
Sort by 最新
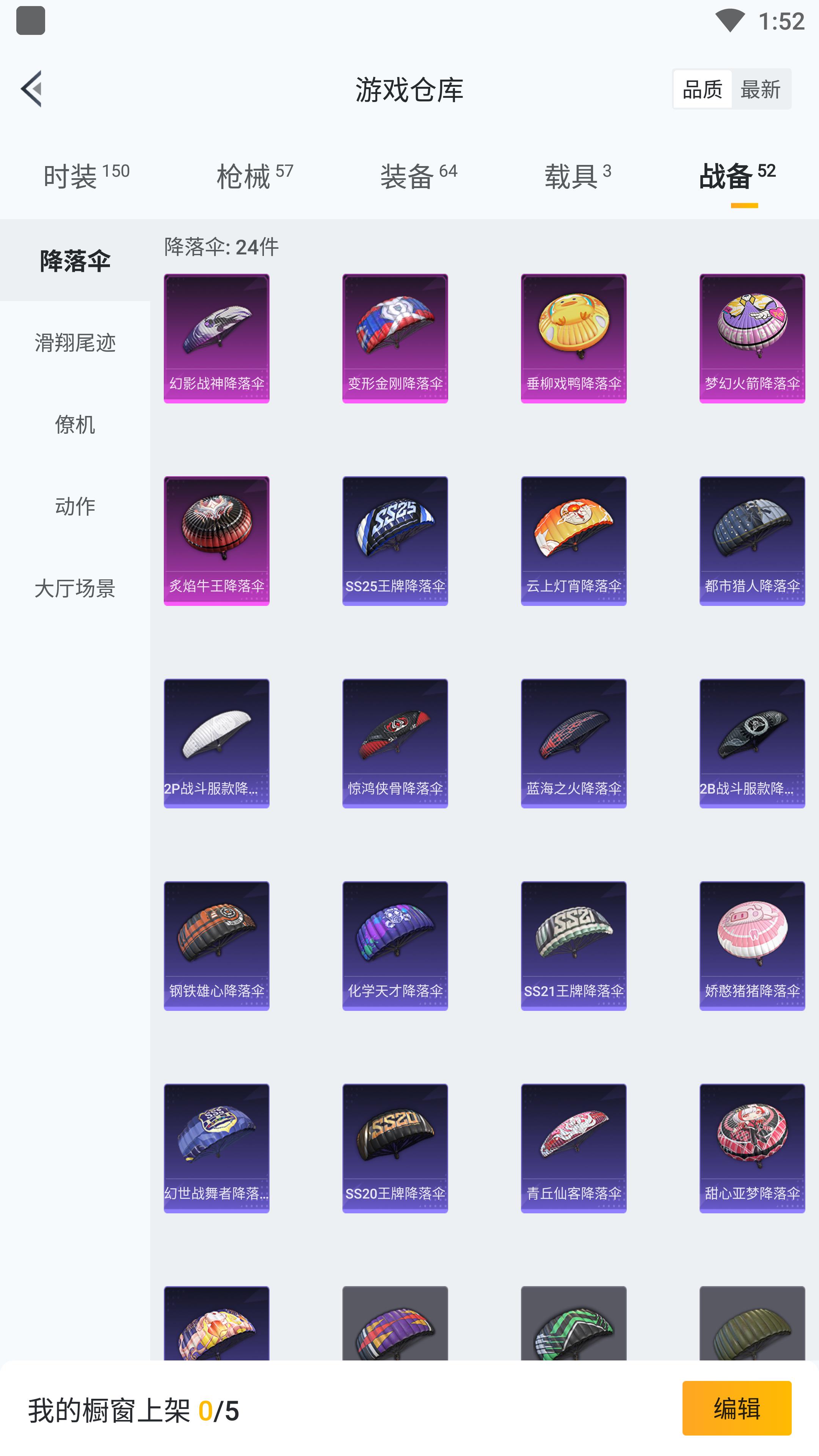tap(760, 89)
